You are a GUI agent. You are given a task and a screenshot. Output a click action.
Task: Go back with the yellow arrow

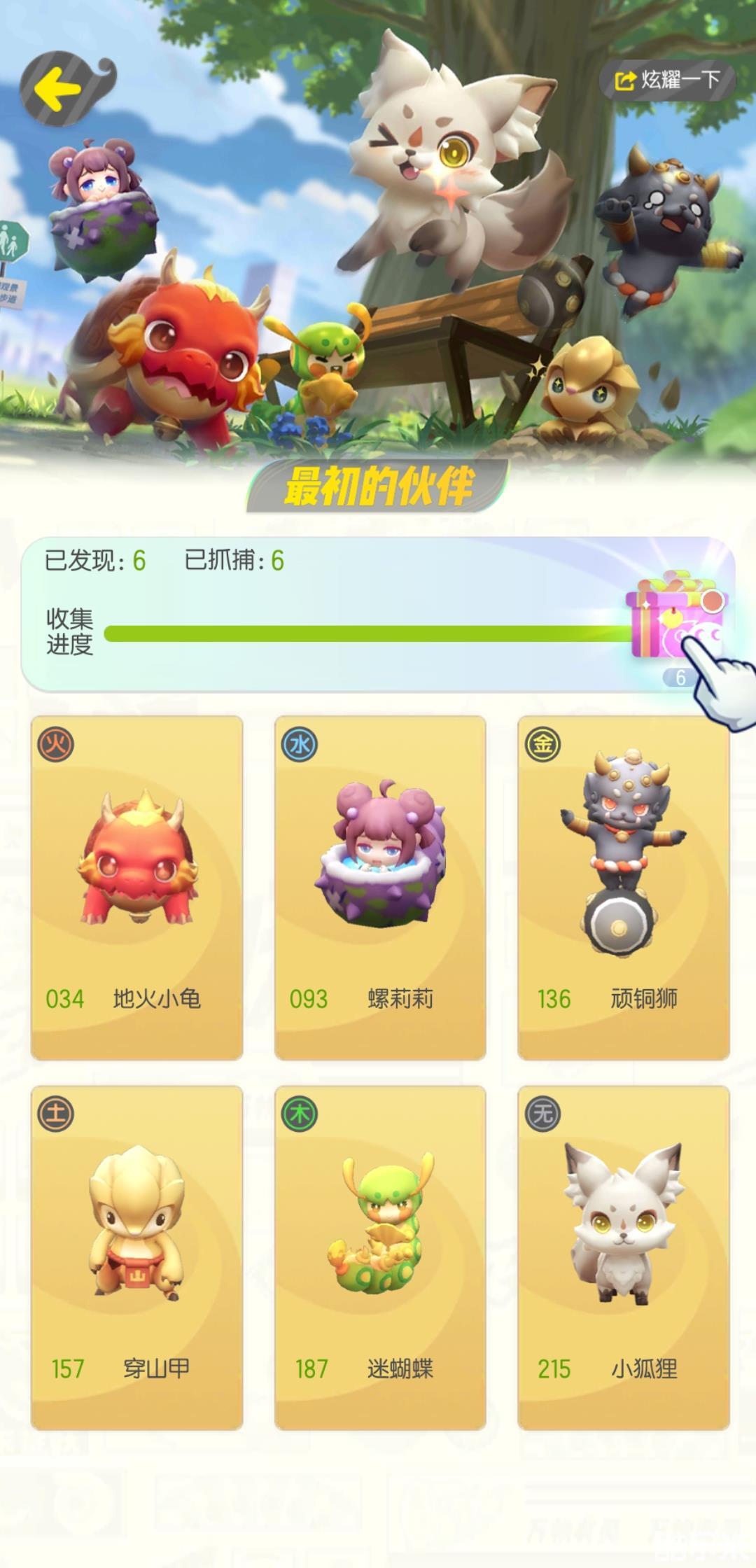point(59,90)
